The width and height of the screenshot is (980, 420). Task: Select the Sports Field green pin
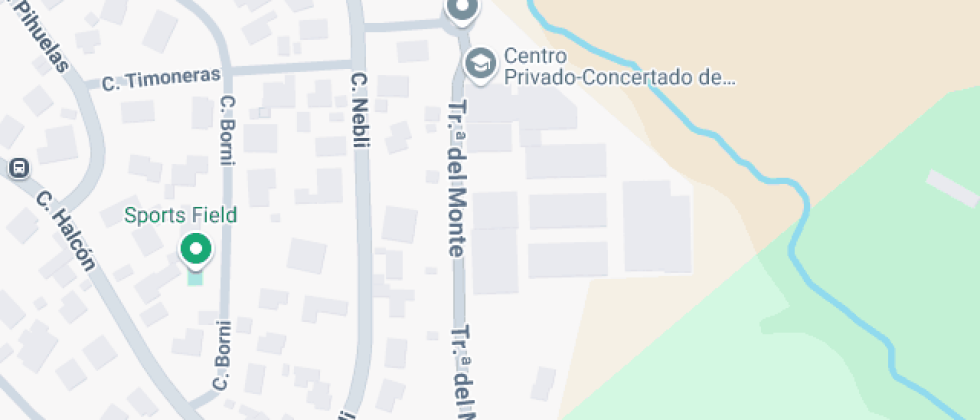tap(196, 251)
